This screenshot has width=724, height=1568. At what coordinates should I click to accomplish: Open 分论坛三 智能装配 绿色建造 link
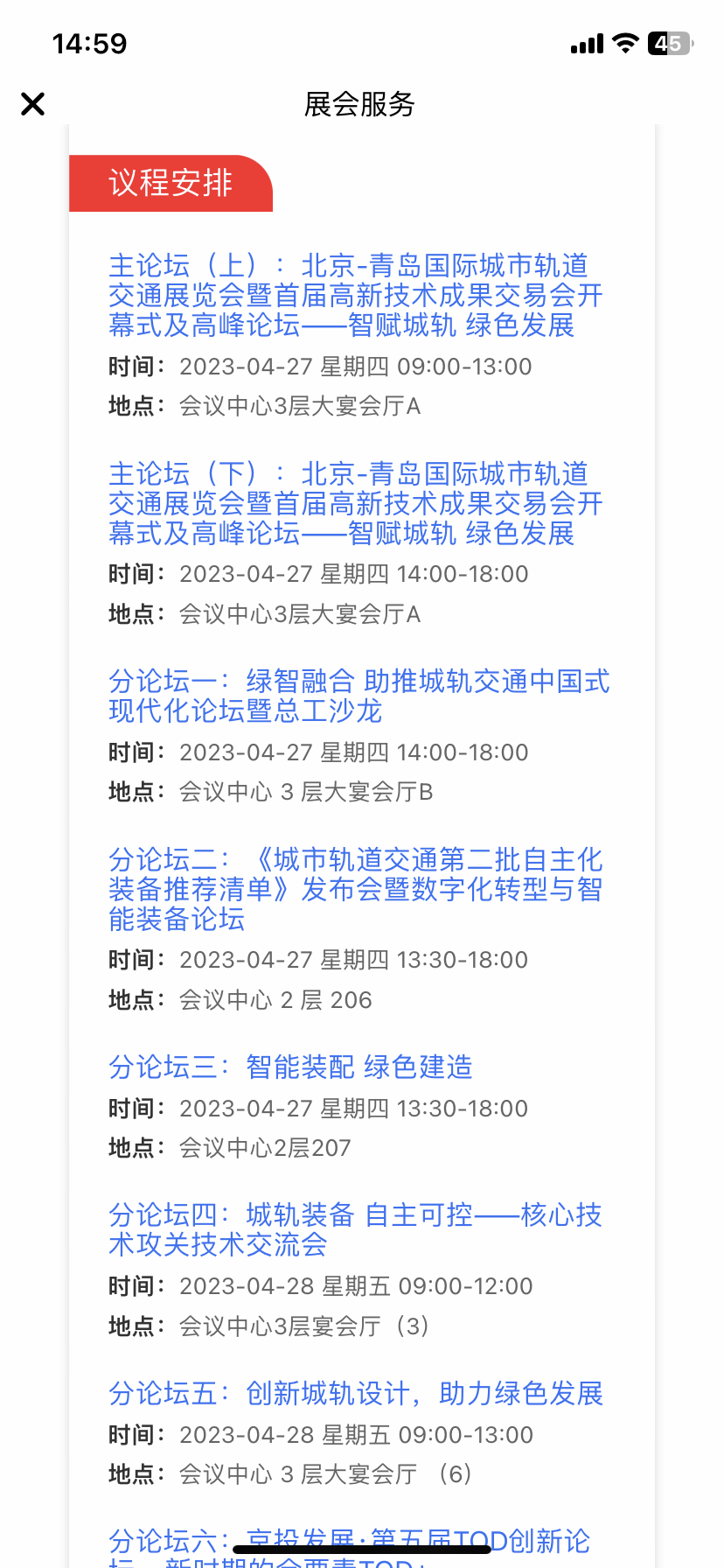(x=290, y=1067)
